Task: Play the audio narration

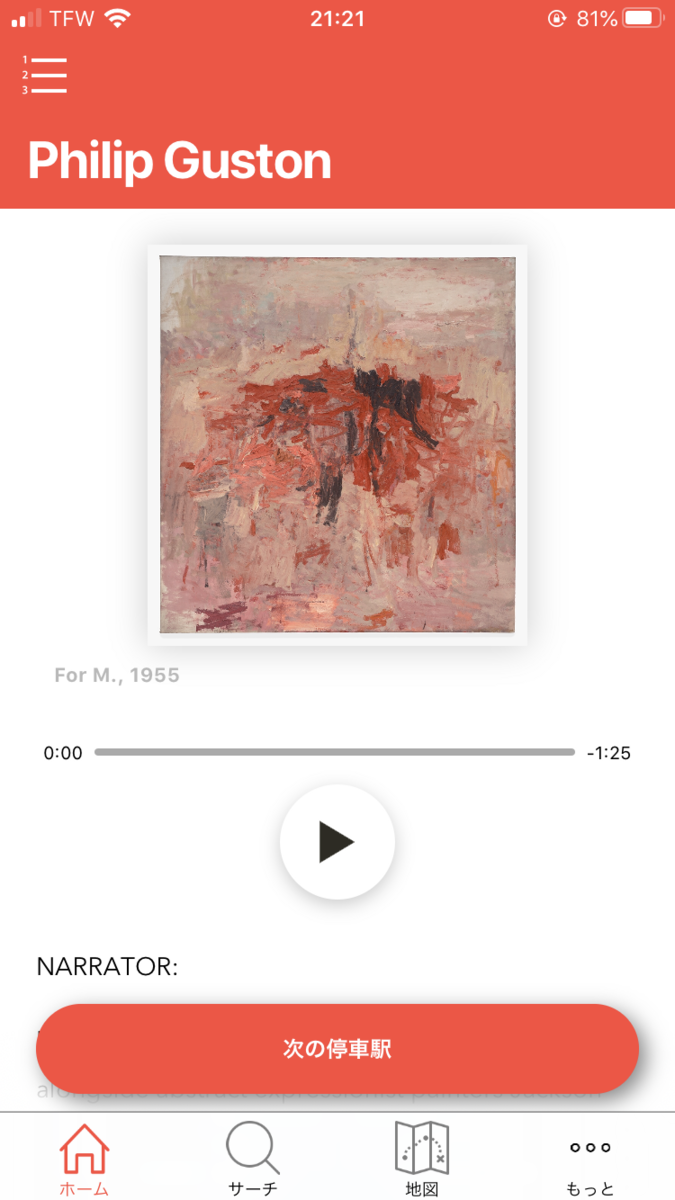Action: 337,842
